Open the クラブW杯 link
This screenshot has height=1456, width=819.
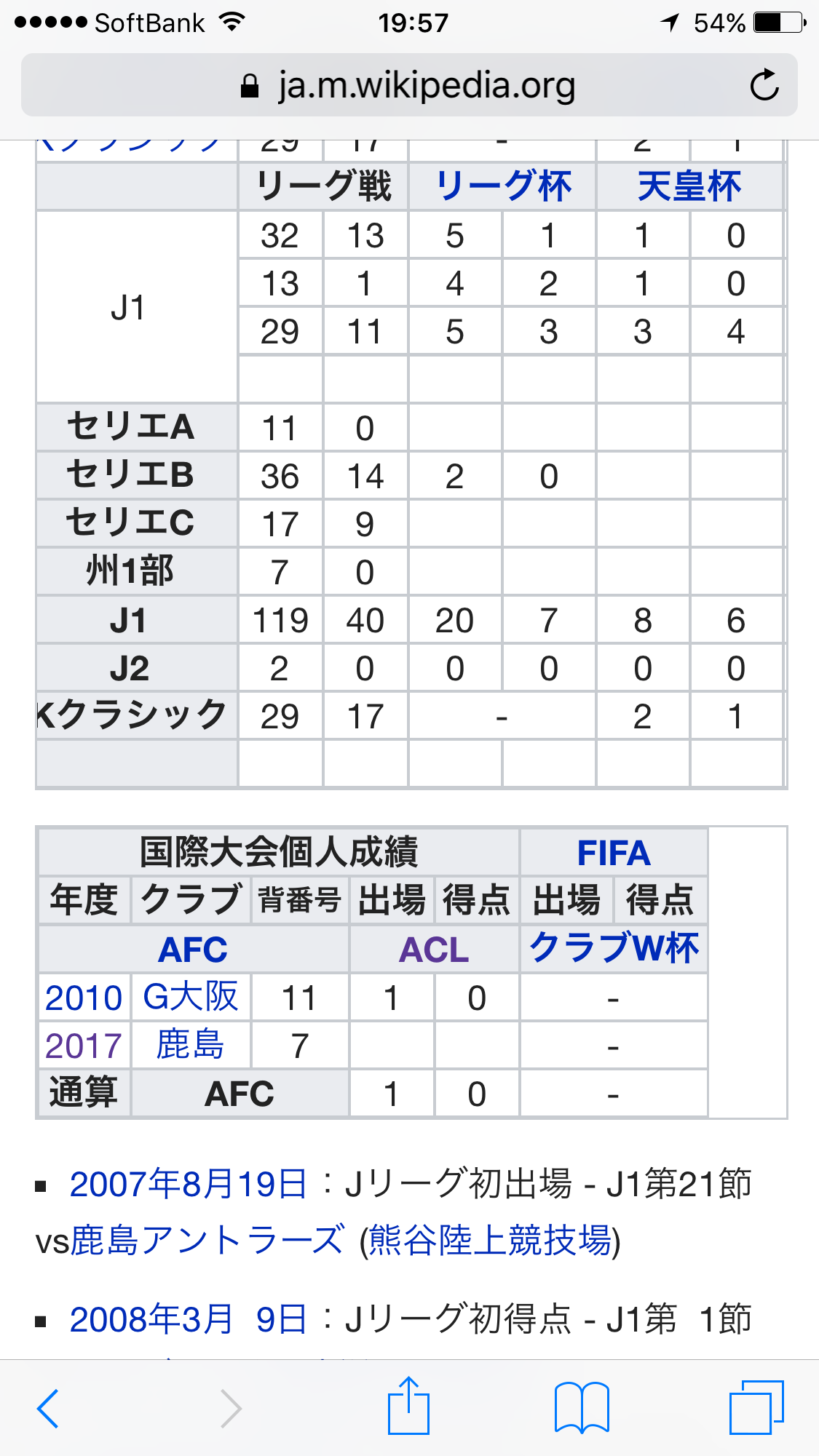coord(613,948)
